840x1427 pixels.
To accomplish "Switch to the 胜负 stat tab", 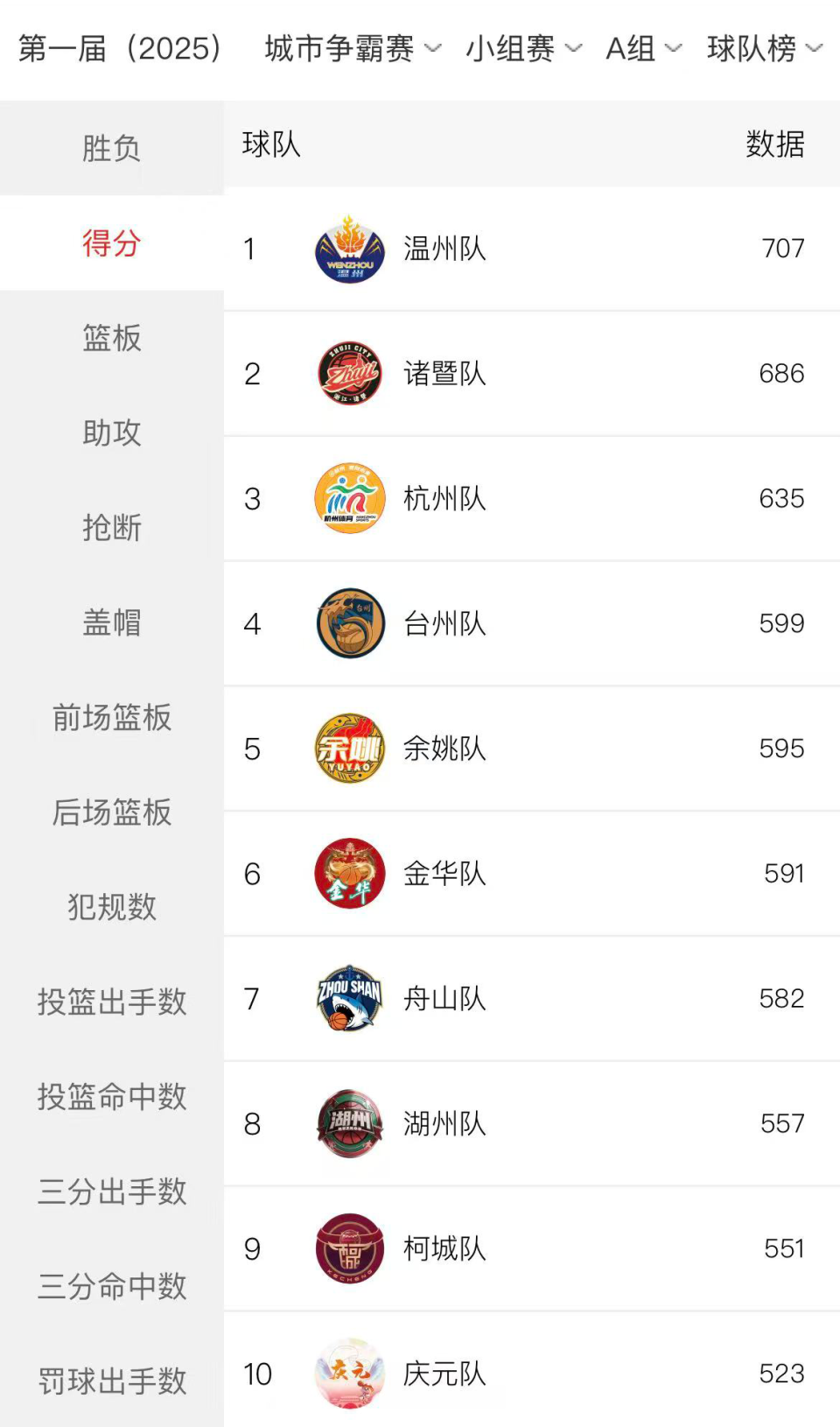I will coord(111,149).
